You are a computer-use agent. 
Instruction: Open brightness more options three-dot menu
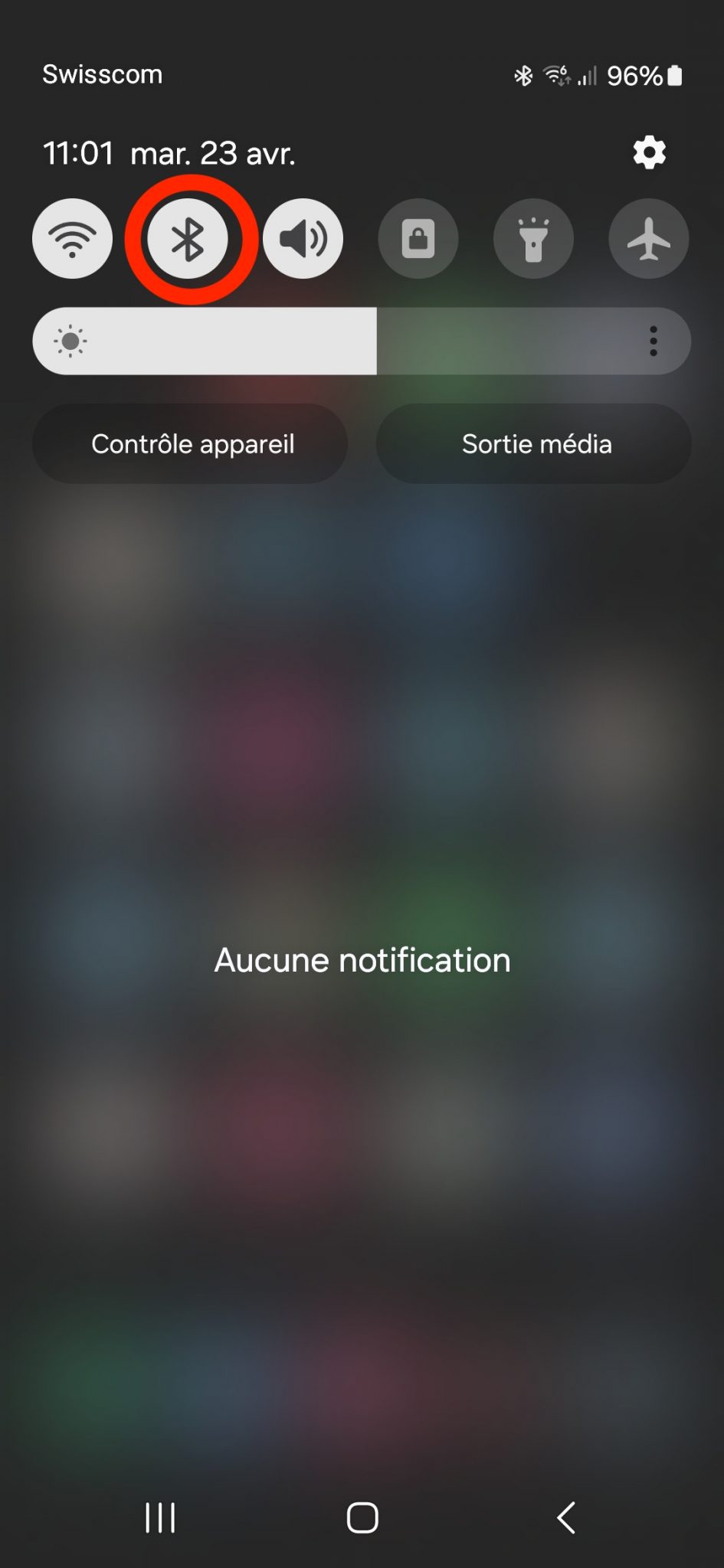tap(654, 341)
